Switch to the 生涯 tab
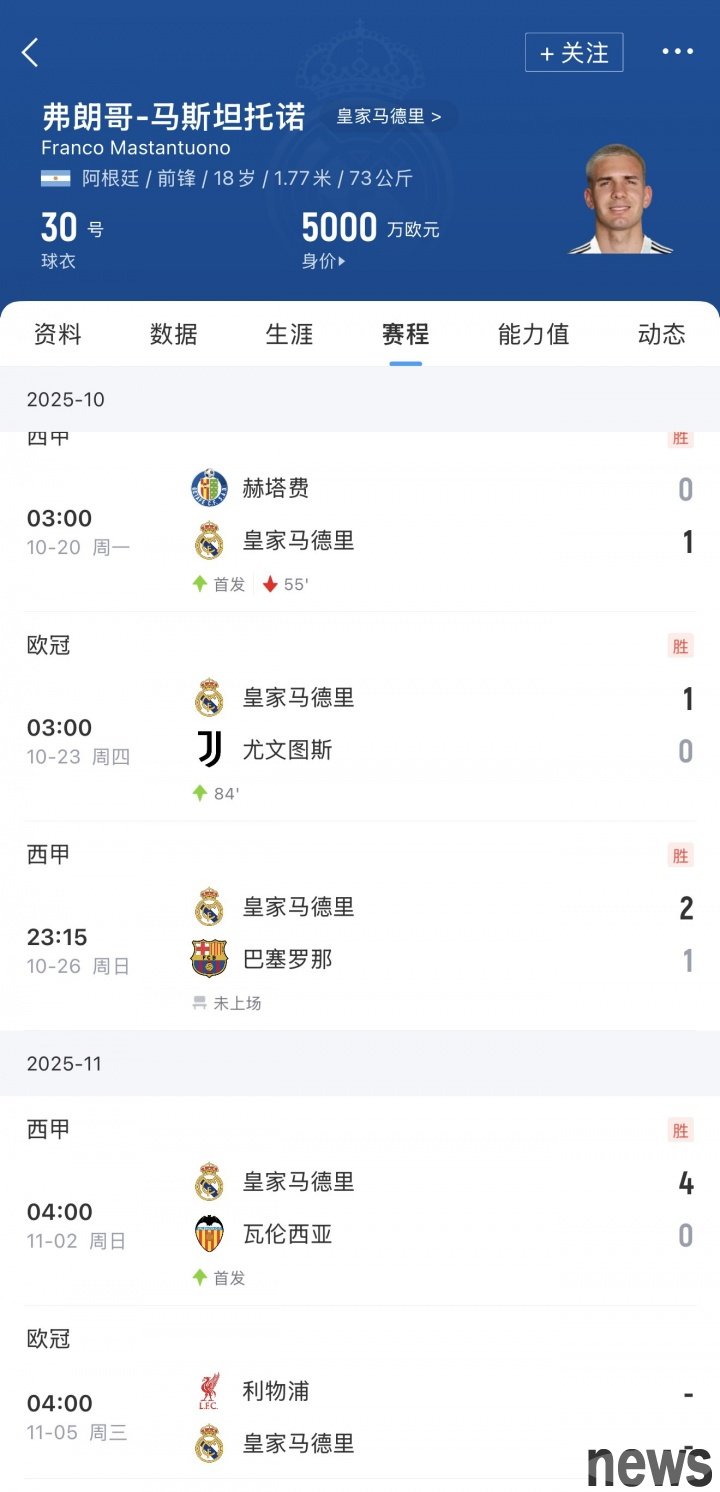The height and width of the screenshot is (1492, 720). coord(290,334)
